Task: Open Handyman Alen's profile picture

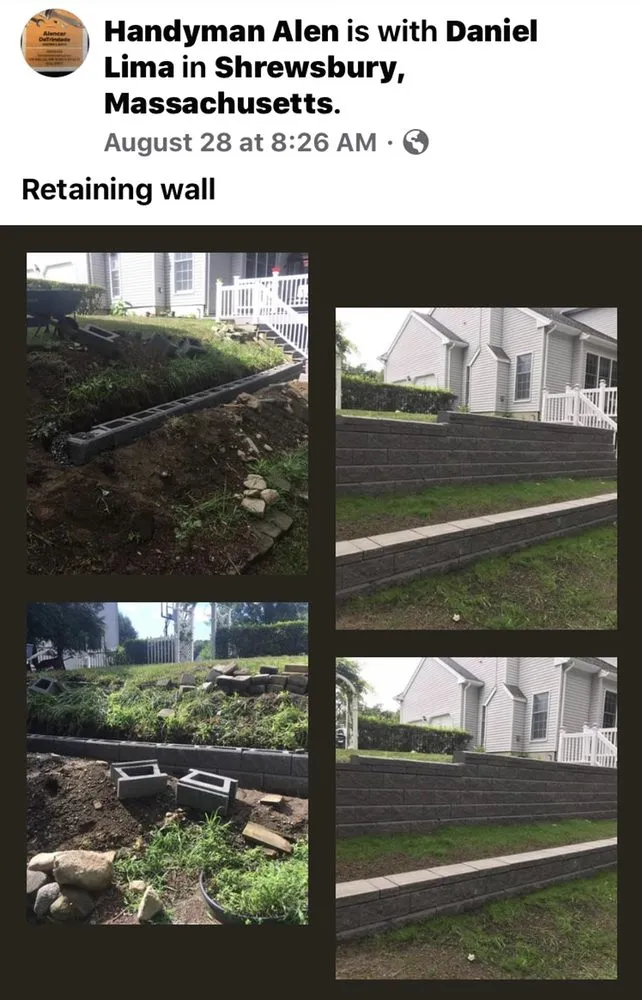Action: pos(55,43)
